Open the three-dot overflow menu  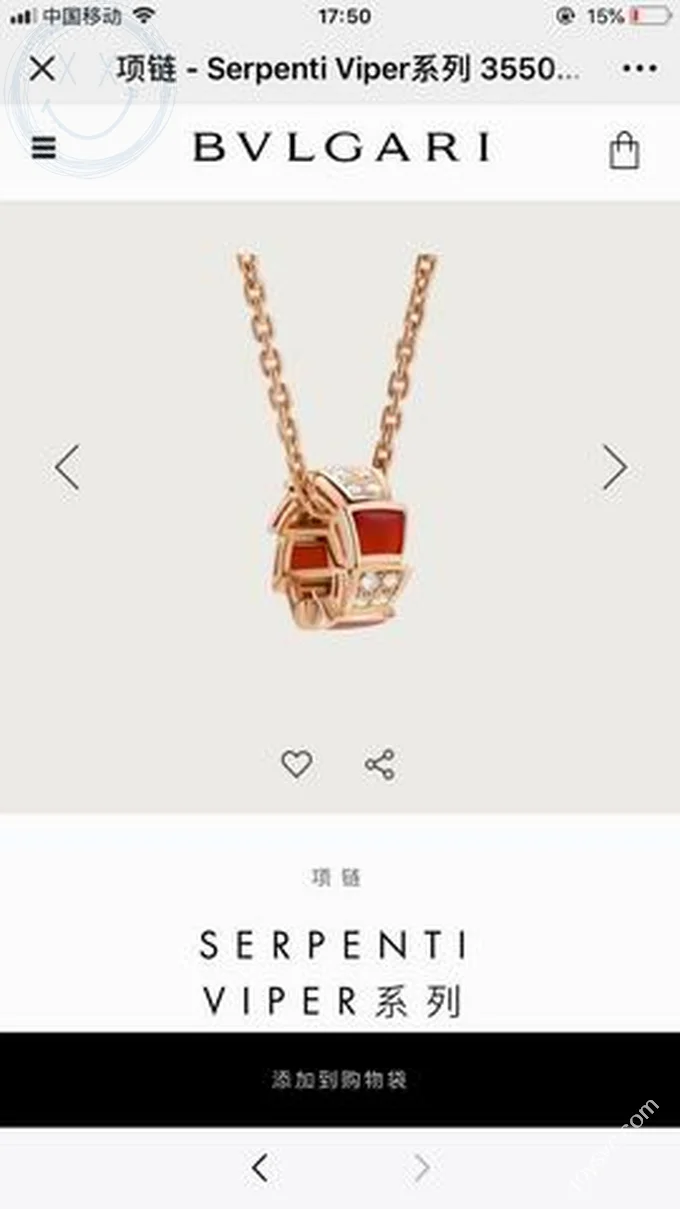(639, 69)
